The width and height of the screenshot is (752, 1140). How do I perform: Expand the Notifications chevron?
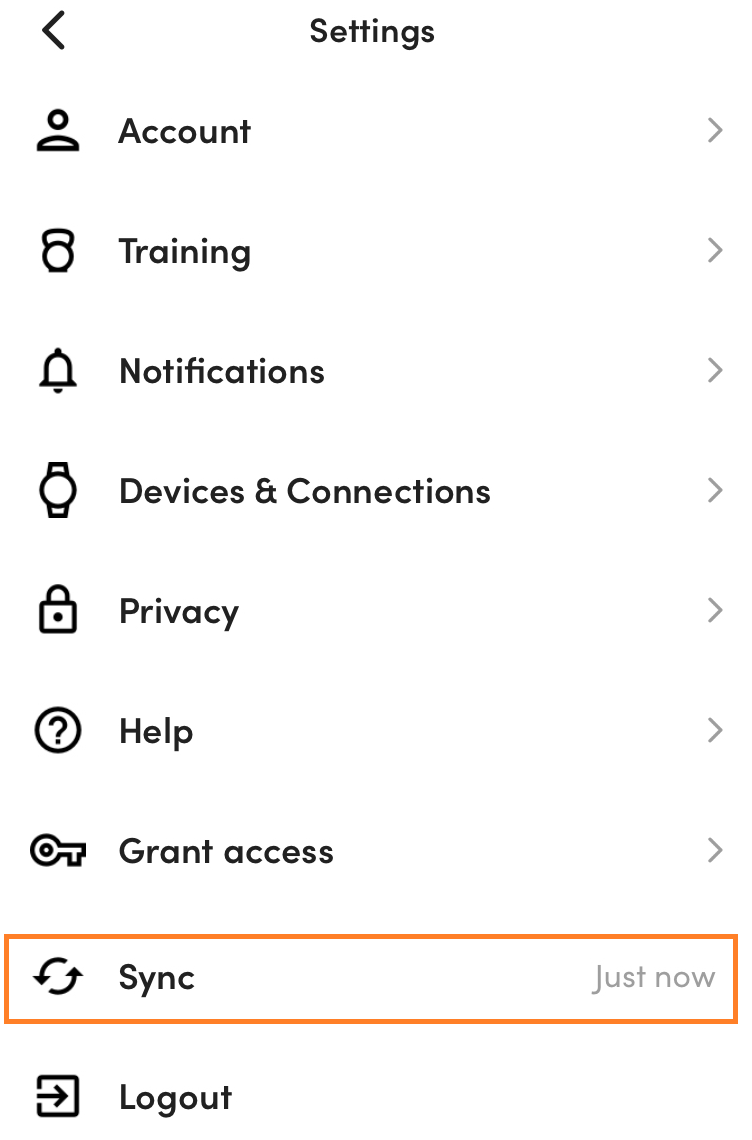[x=716, y=370]
